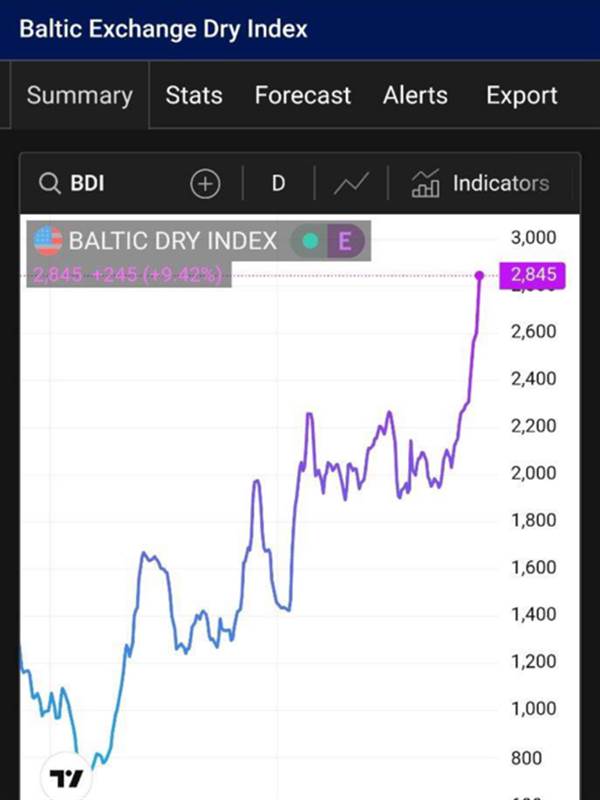This screenshot has height=800, width=600.
Task: Tap the green dot toggle in the legend
Action: [x=310, y=241]
